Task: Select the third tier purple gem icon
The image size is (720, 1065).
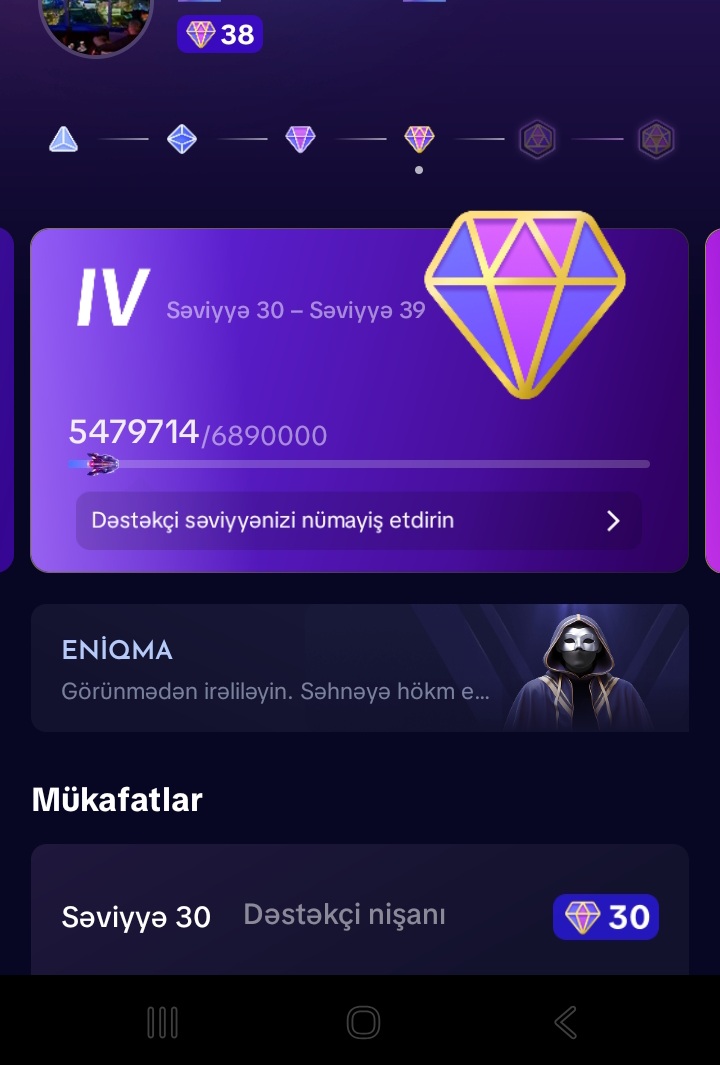Action: pyautogui.click(x=300, y=139)
